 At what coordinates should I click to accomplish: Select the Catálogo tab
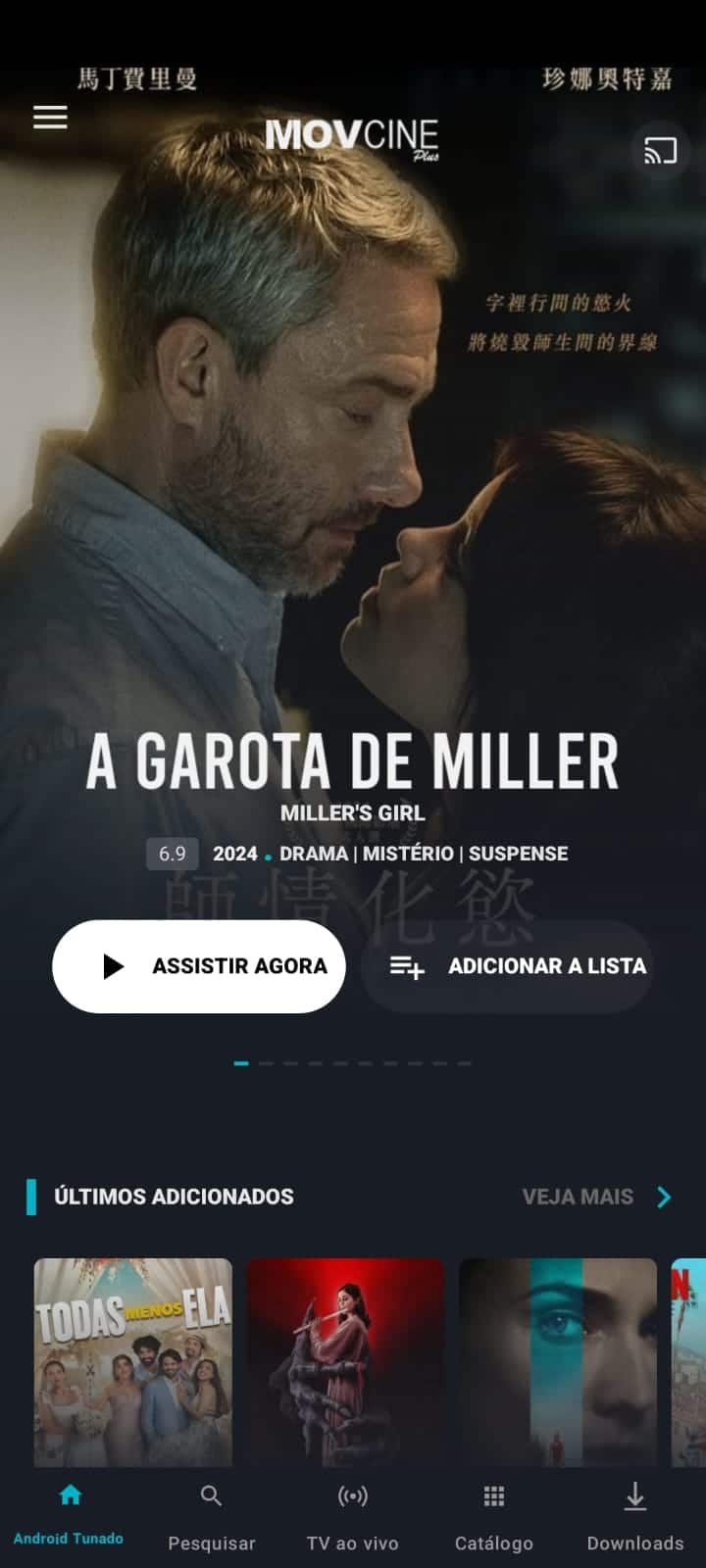coord(494,1516)
